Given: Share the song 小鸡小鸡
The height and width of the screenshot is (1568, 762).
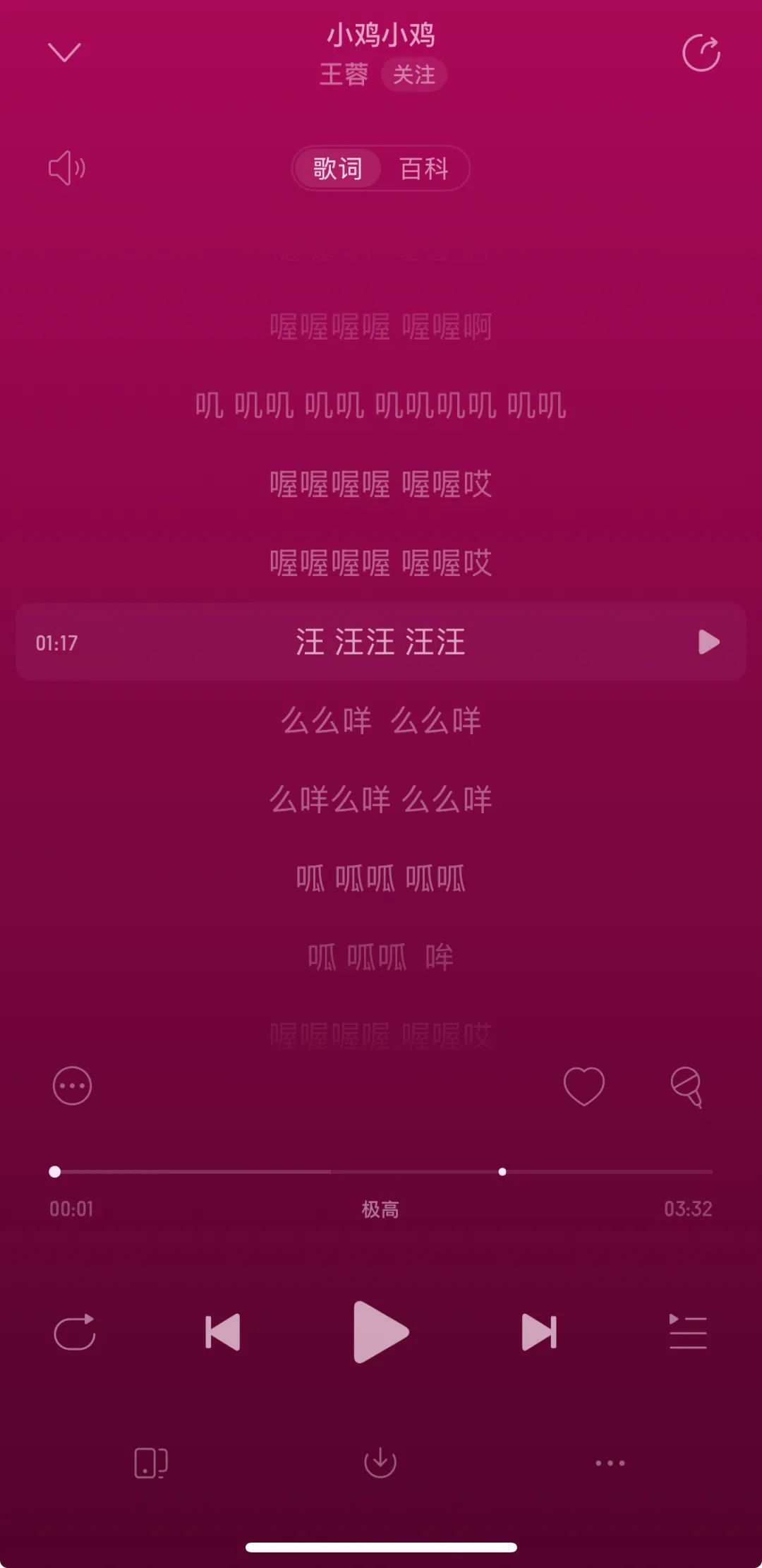Looking at the screenshot, I should click(x=701, y=53).
